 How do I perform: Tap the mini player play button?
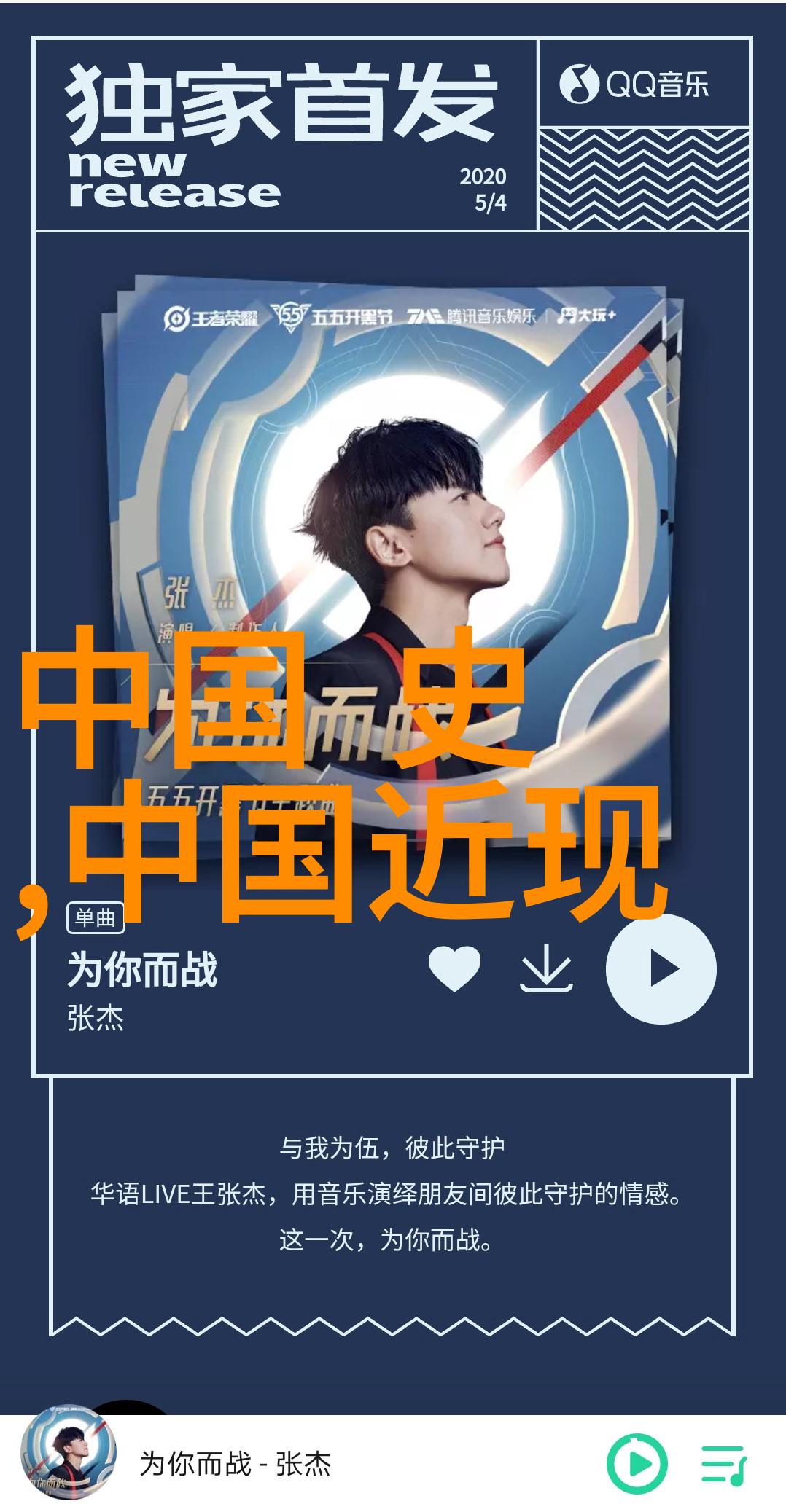(x=637, y=1463)
